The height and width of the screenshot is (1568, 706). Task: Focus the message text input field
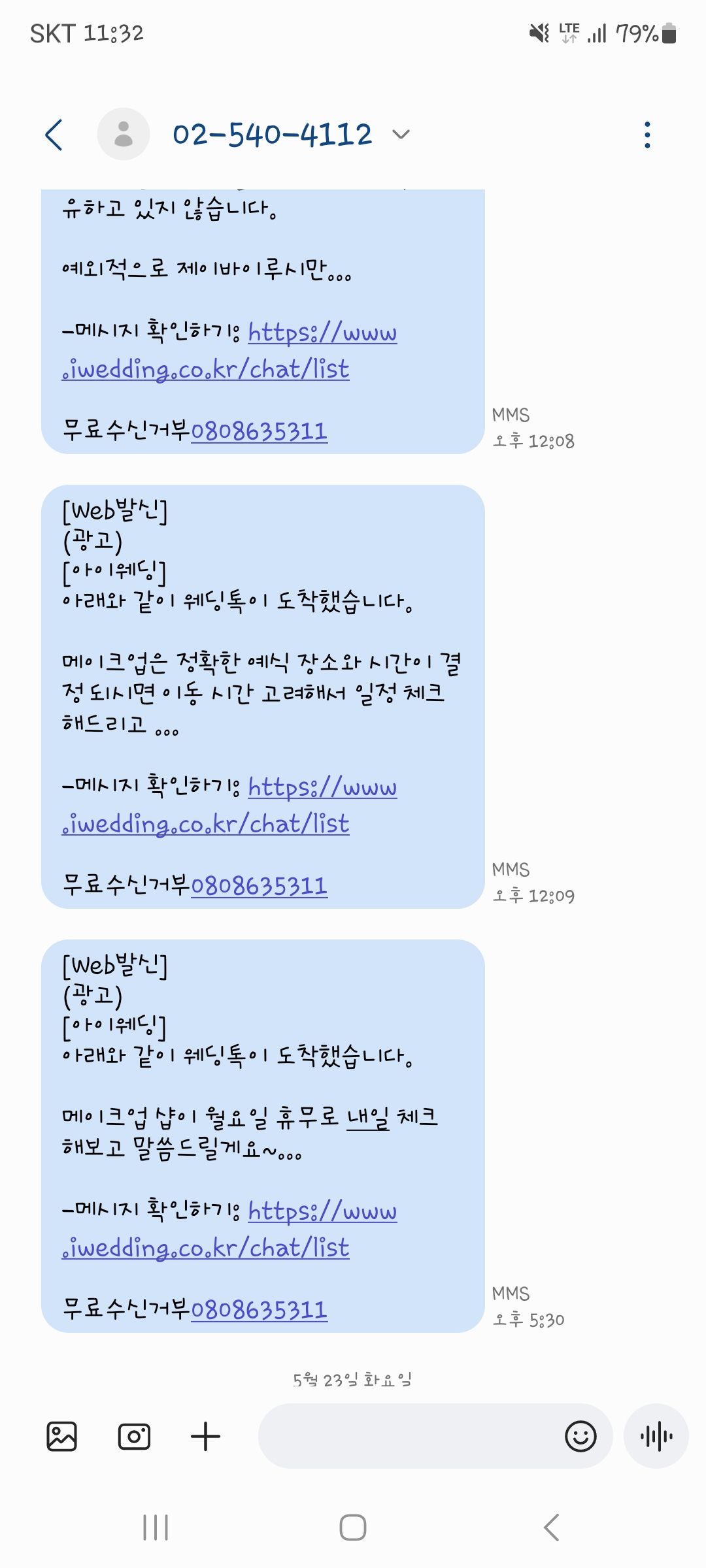click(405, 1436)
